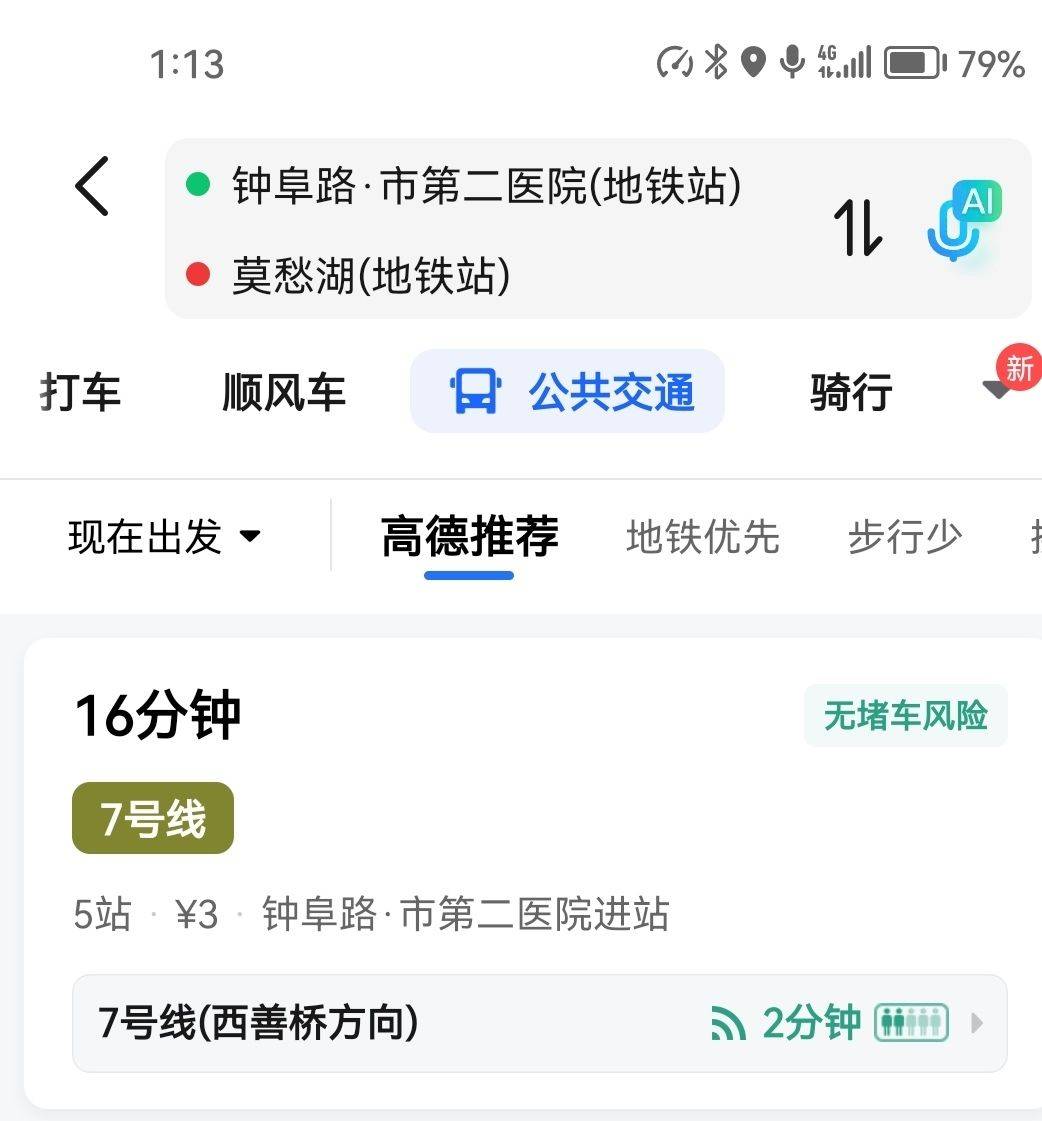Switch to the 打车 tab
The image size is (1042, 1121).
(80, 392)
